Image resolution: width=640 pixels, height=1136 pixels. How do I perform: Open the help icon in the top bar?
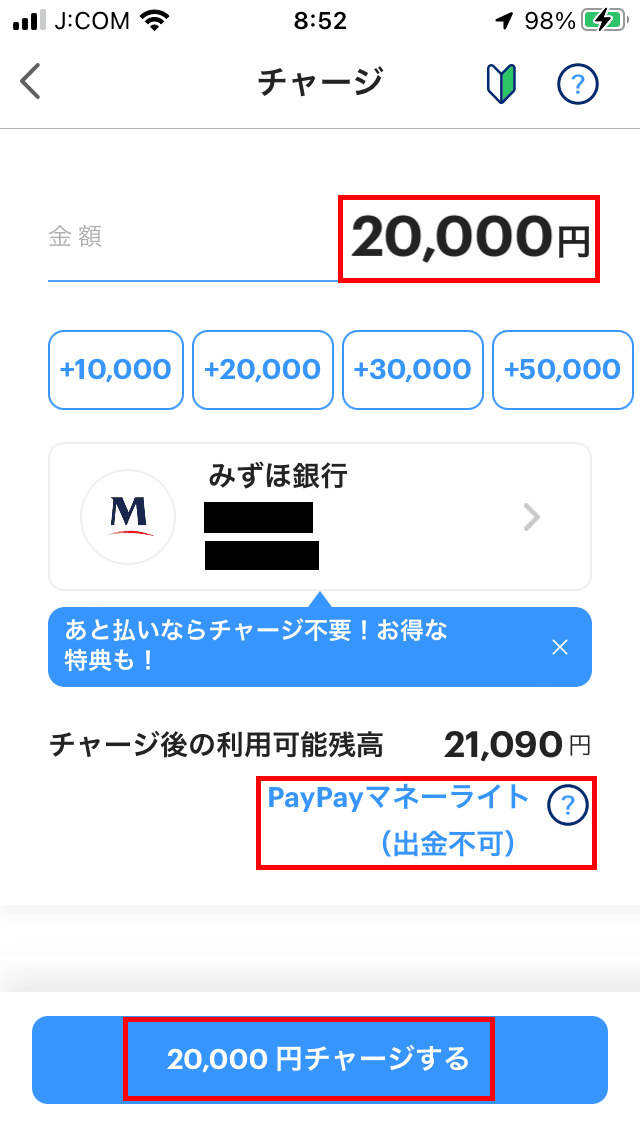pyautogui.click(x=578, y=84)
